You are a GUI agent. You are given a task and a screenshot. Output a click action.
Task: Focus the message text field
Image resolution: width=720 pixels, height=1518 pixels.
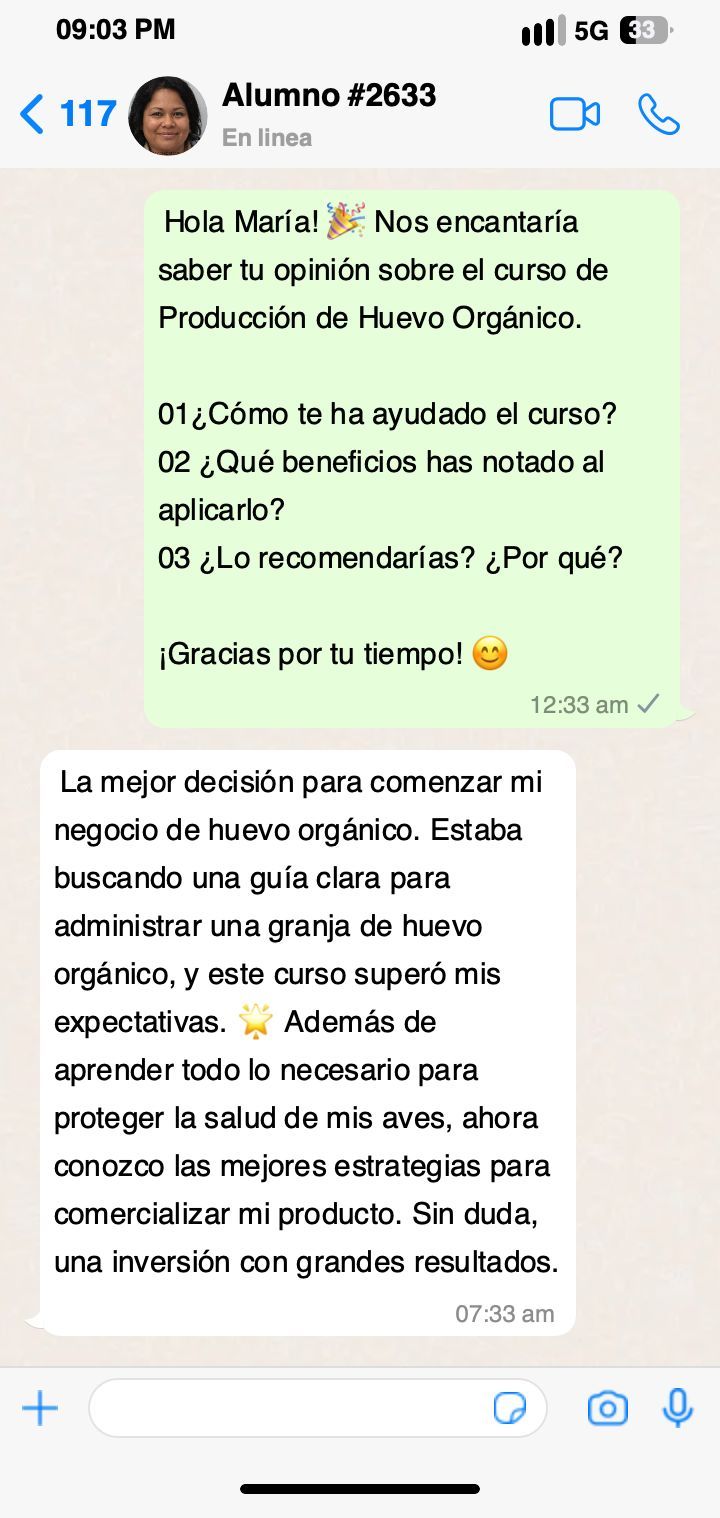[x=290, y=1409]
